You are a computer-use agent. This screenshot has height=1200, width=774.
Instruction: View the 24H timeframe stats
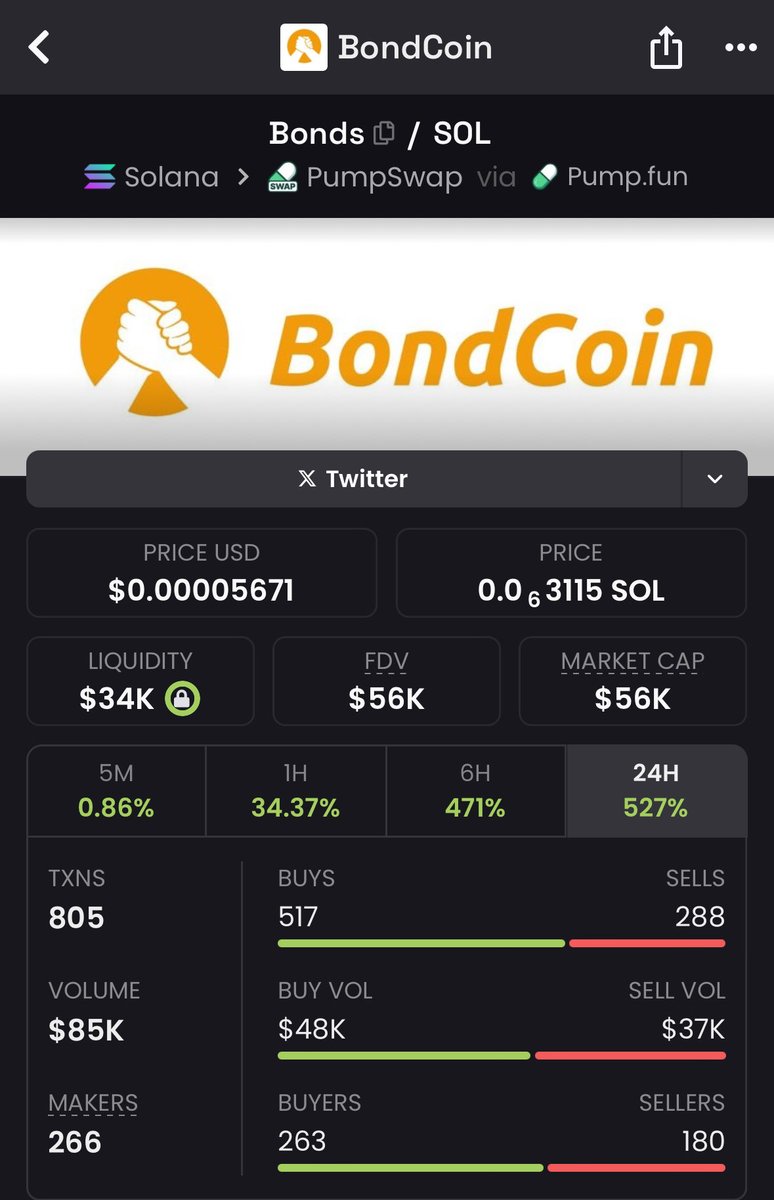coord(656,790)
